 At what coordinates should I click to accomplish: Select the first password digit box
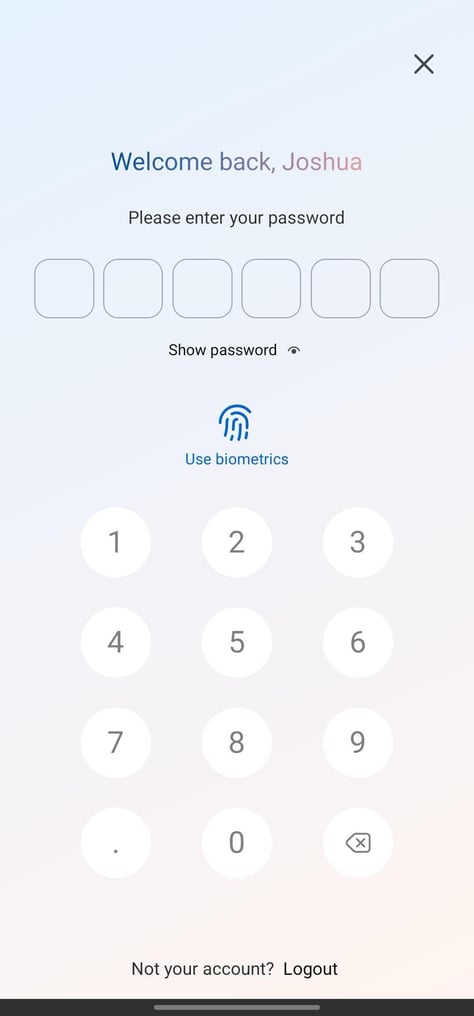point(64,288)
